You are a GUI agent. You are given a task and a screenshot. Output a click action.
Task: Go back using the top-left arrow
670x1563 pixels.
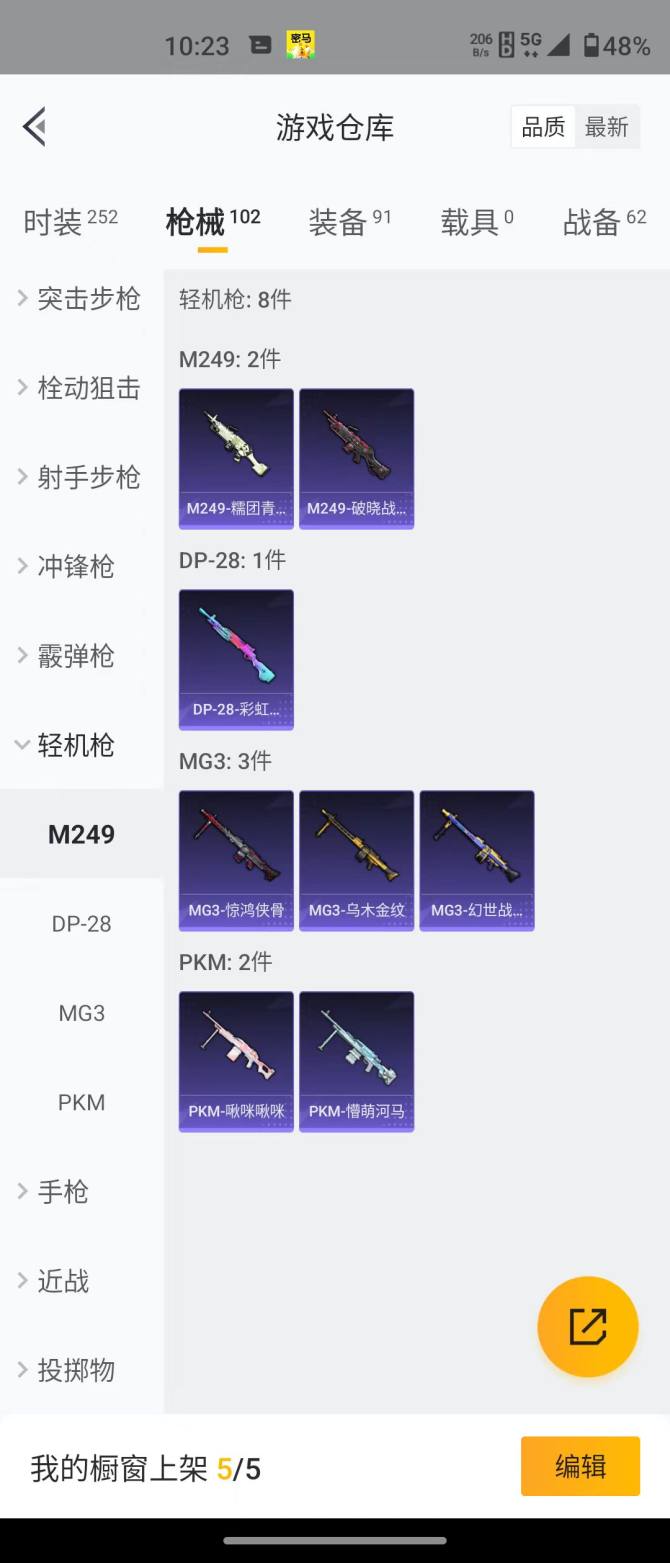tap(35, 127)
